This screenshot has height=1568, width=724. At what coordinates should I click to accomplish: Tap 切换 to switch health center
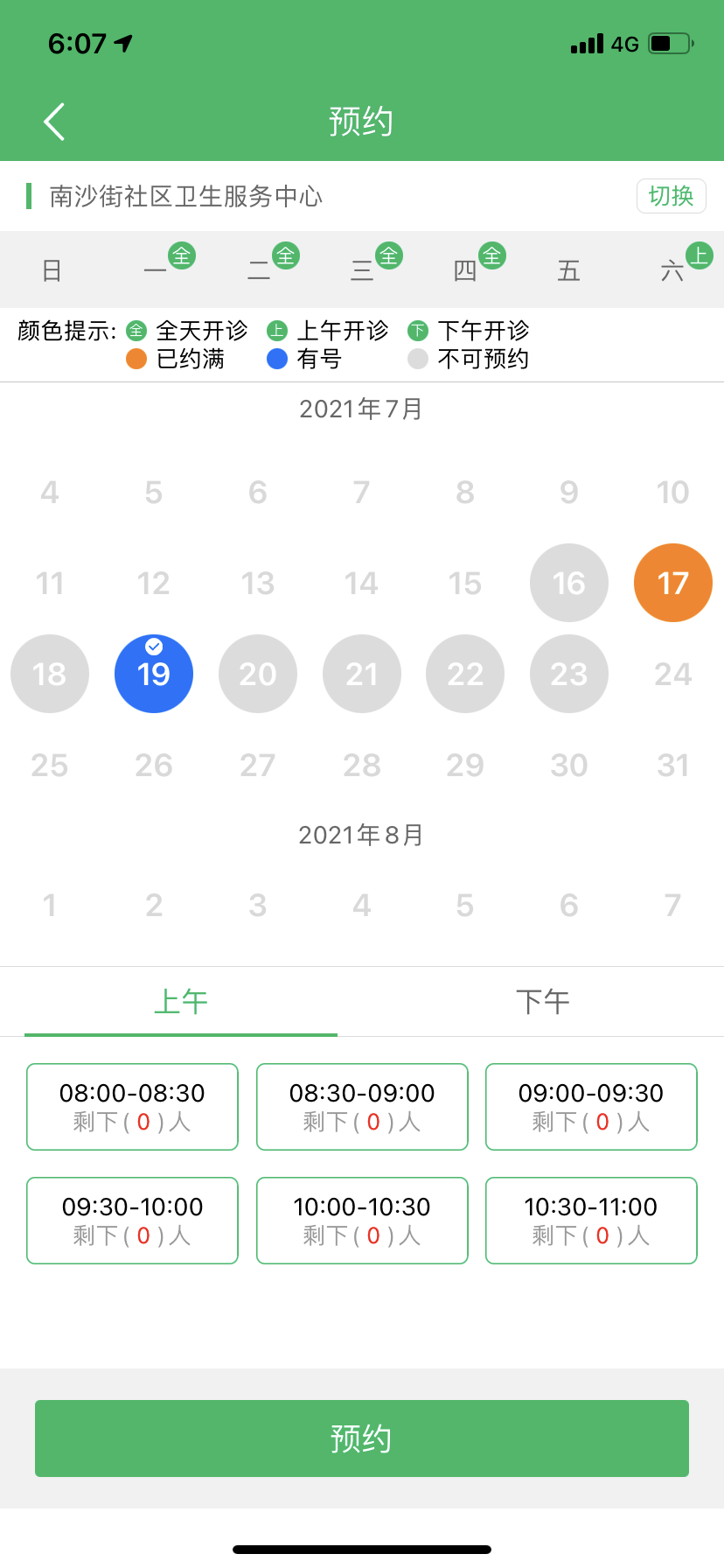[x=671, y=196]
